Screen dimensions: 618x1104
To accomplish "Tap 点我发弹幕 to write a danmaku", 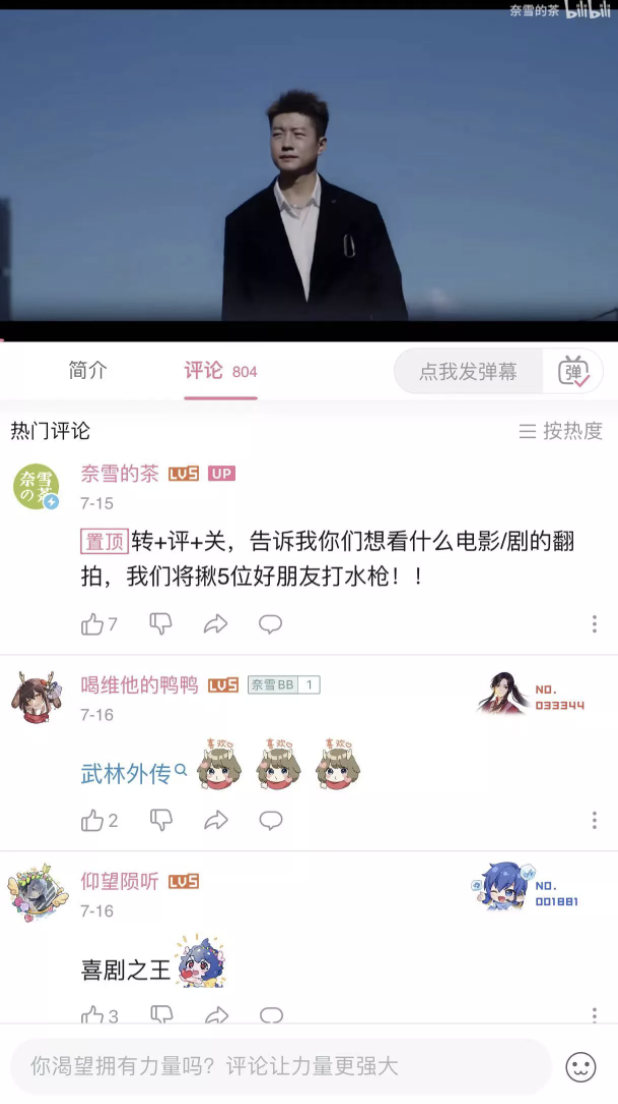I will [468, 371].
